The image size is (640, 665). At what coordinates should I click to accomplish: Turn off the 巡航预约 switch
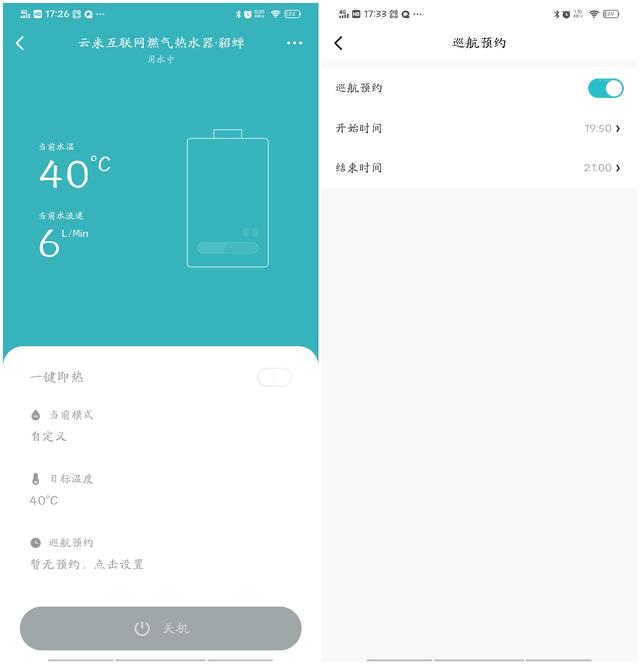pyautogui.click(x=605, y=88)
